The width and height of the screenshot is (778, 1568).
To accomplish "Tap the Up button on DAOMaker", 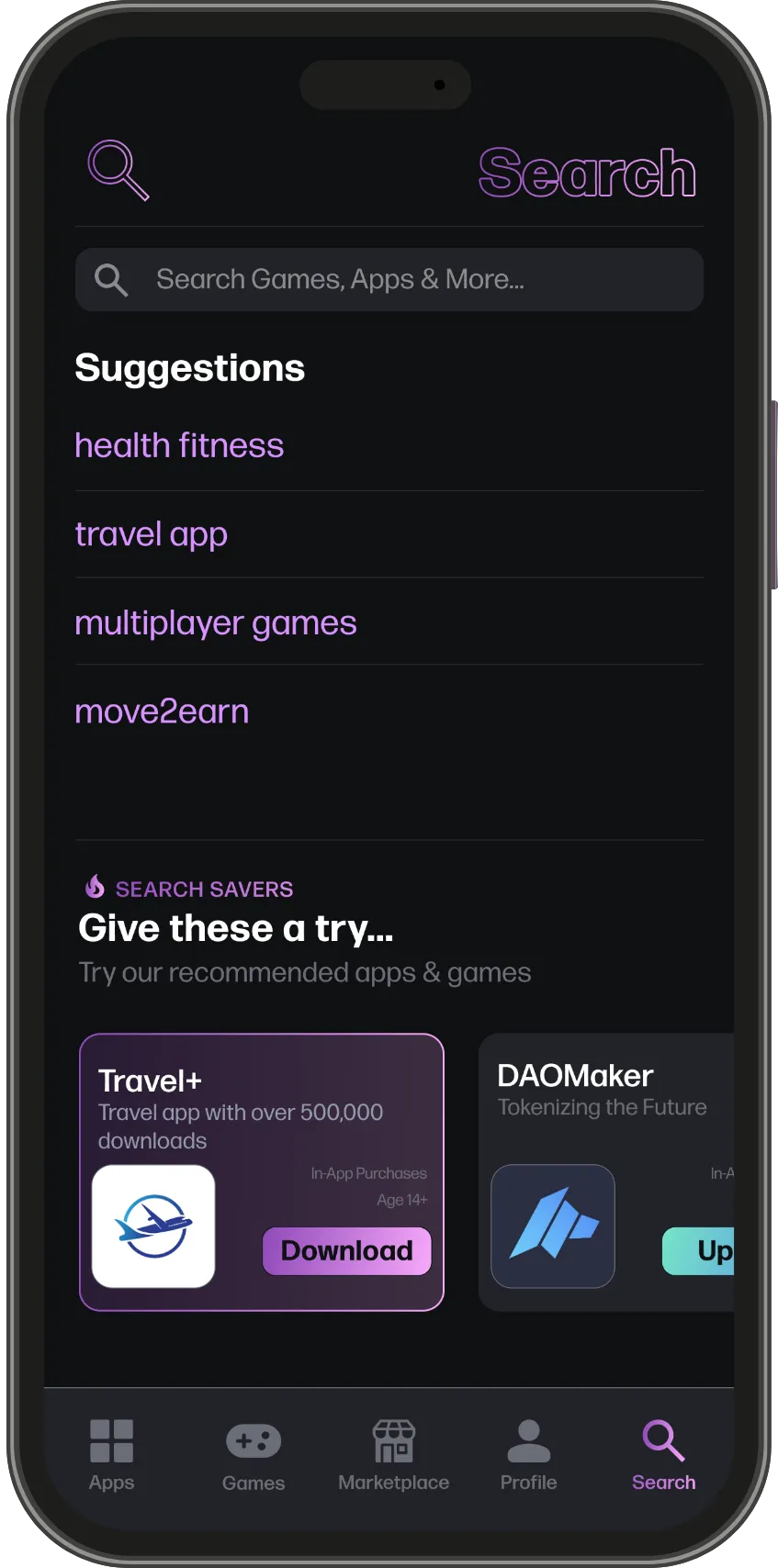I will (701, 1250).
